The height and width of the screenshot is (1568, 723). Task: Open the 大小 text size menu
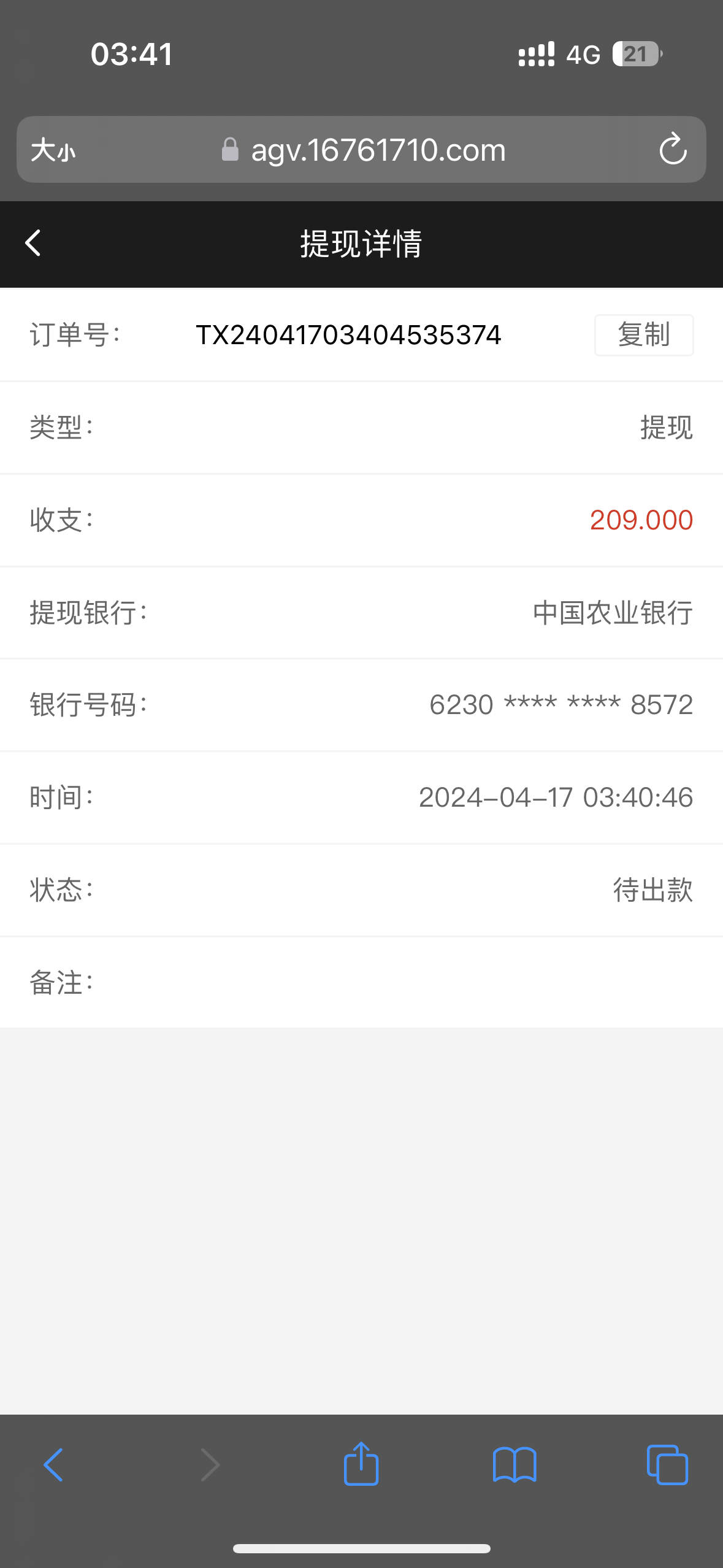tap(53, 150)
